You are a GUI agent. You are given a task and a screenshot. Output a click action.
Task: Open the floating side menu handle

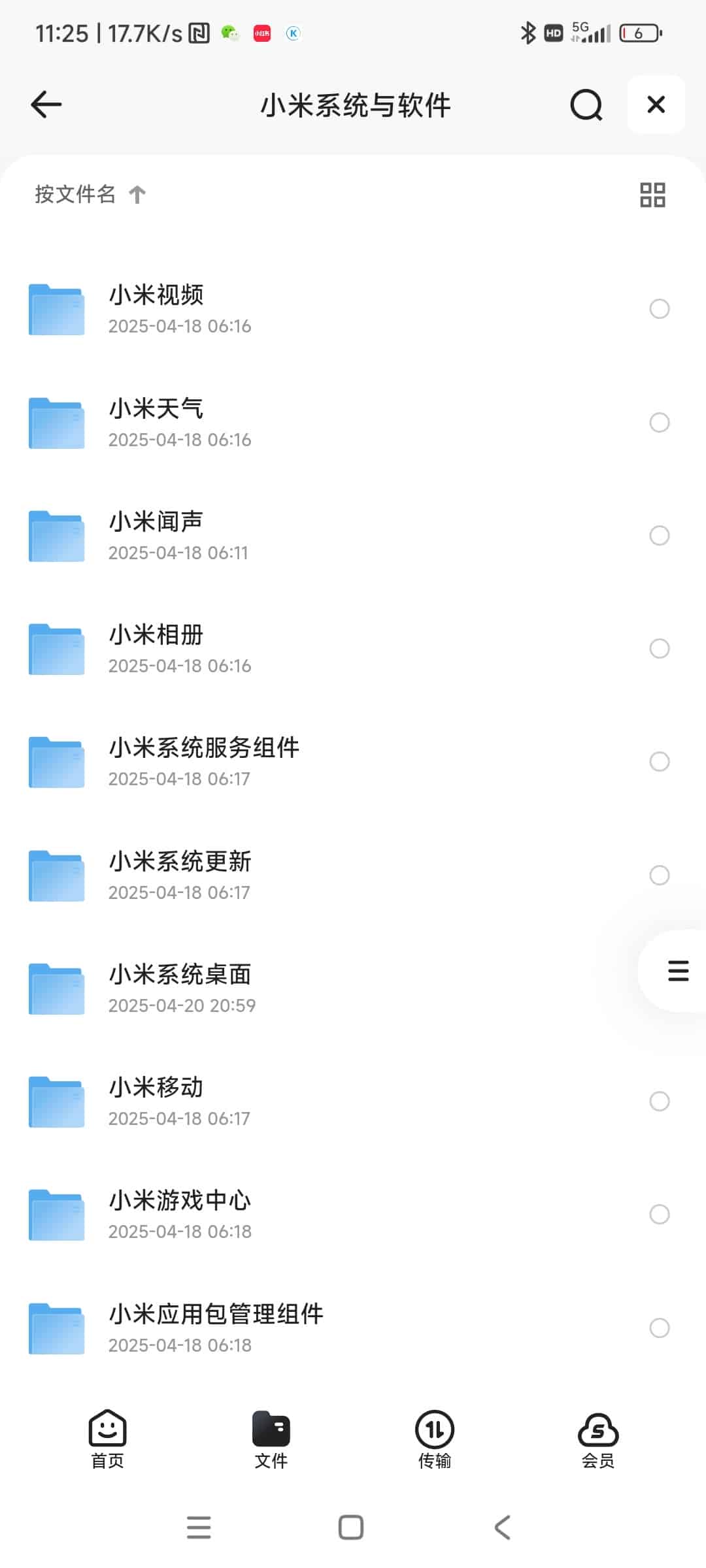pyautogui.click(x=678, y=971)
